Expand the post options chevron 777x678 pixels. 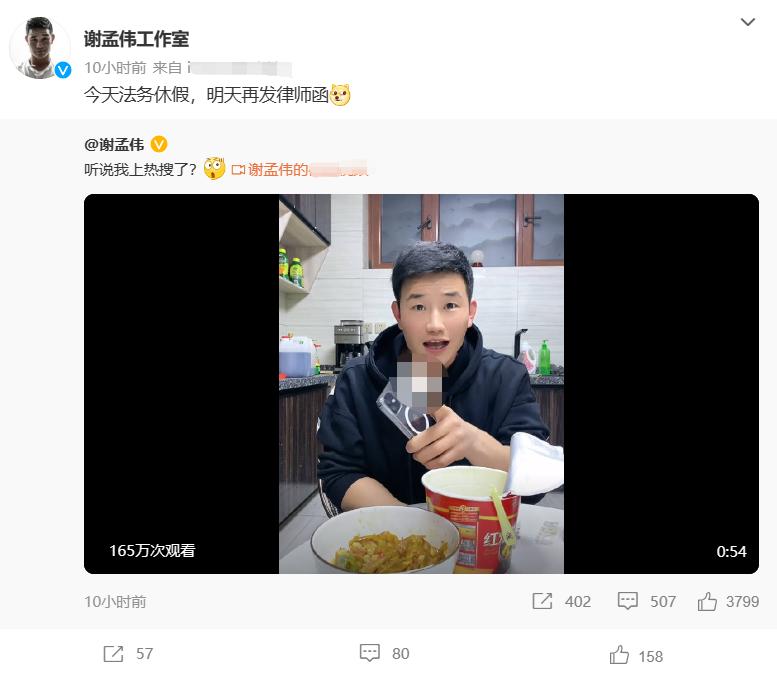pyautogui.click(x=747, y=22)
